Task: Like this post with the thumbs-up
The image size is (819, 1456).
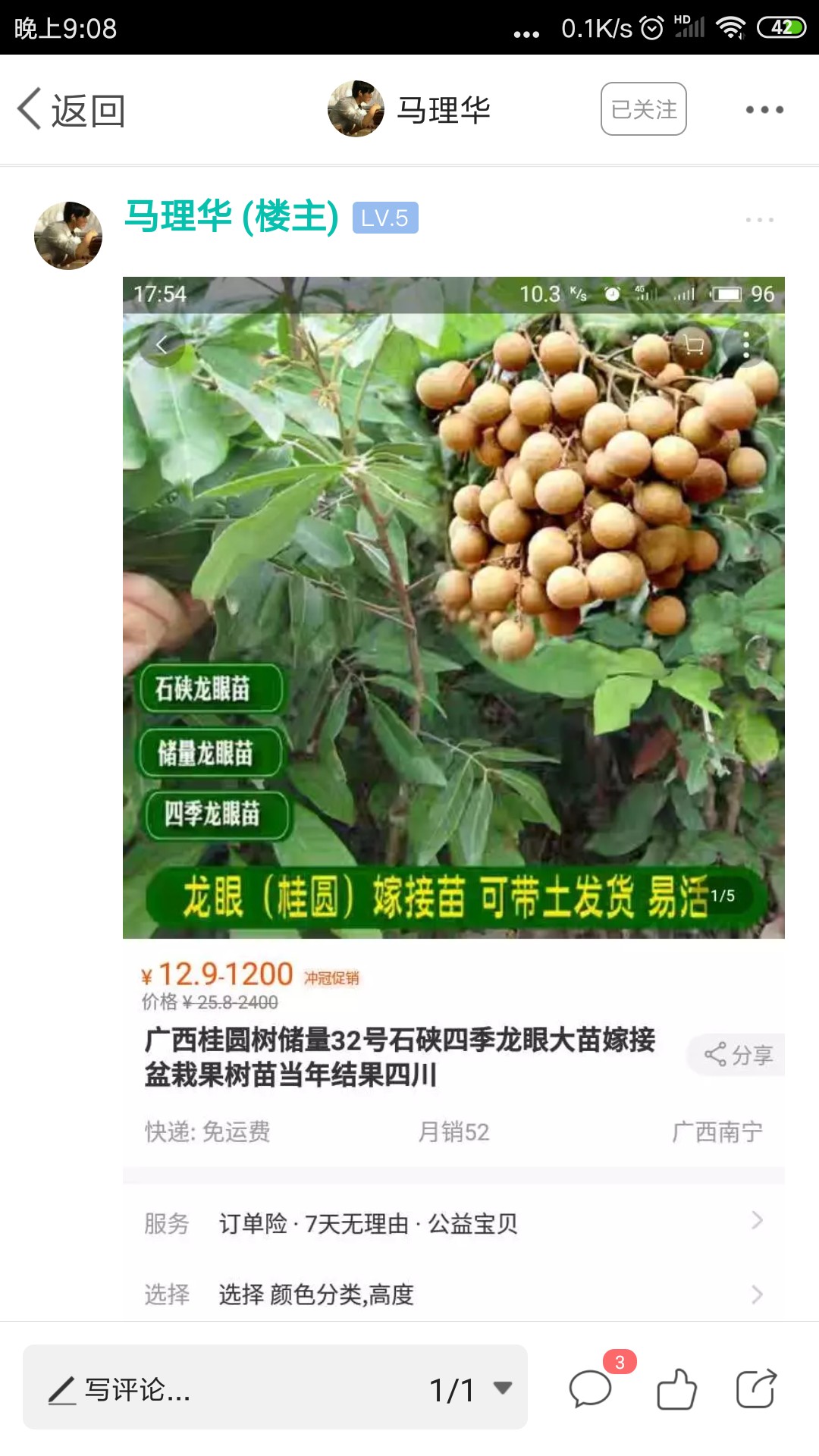Action: pyautogui.click(x=676, y=1389)
